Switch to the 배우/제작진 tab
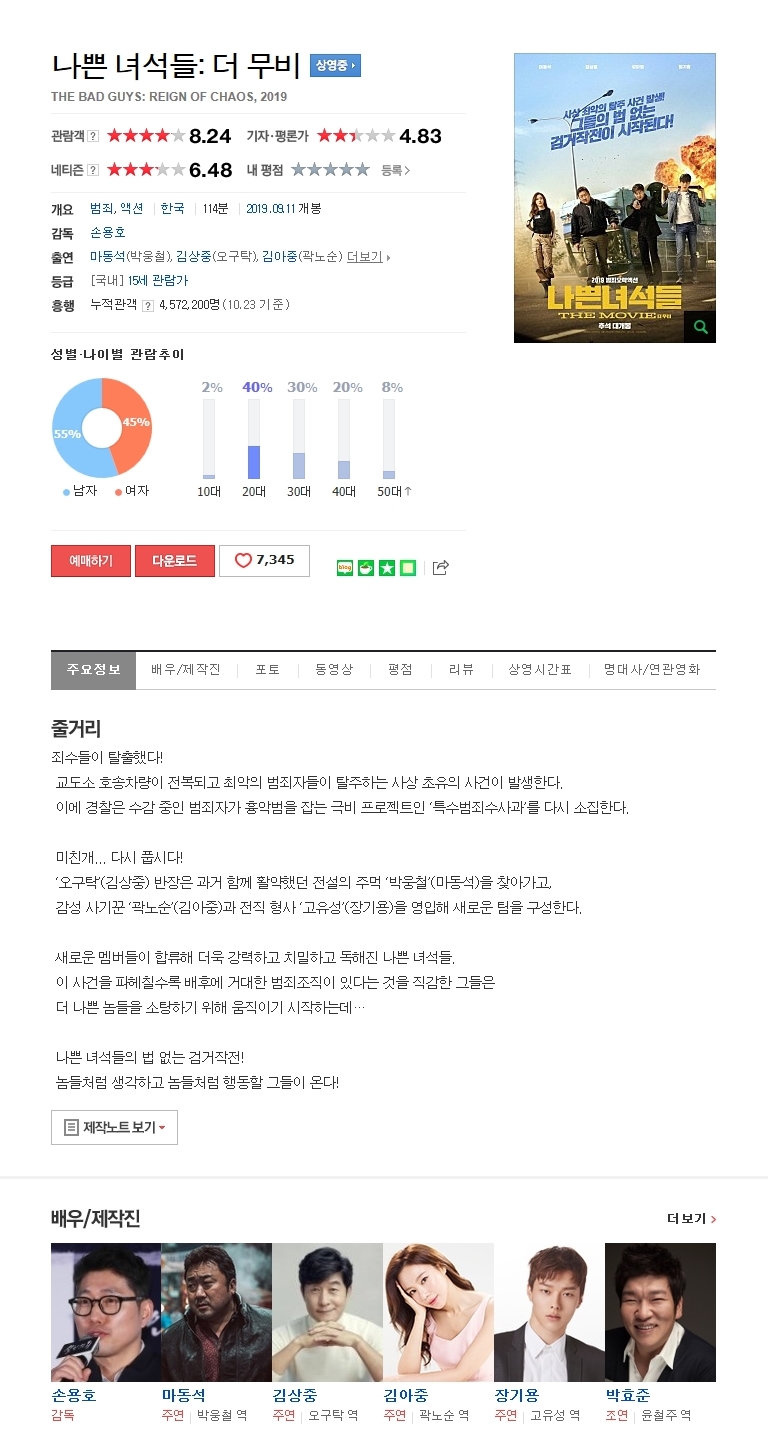Screen dimensions: 768x1447 pos(186,670)
